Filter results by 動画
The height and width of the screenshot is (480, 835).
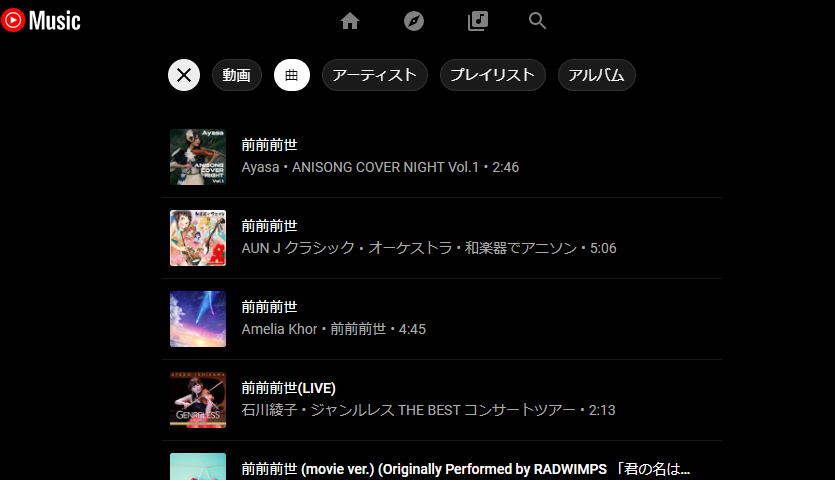point(236,75)
